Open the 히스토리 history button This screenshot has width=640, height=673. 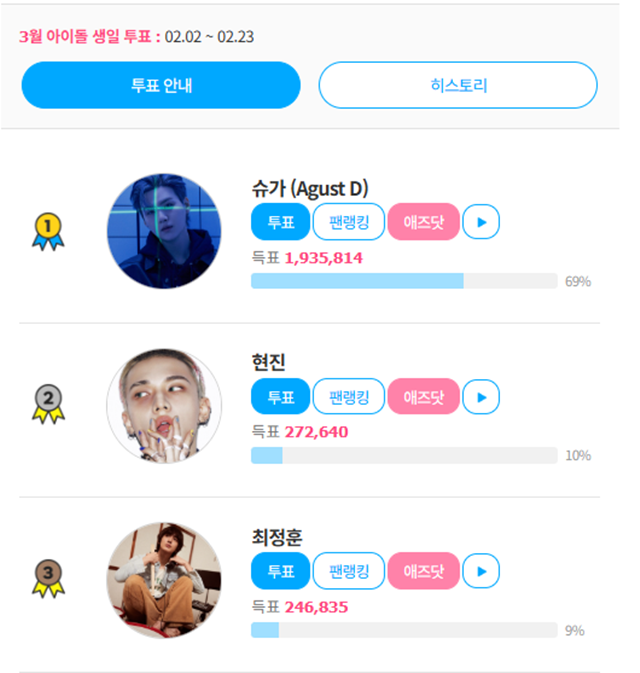tap(457, 85)
